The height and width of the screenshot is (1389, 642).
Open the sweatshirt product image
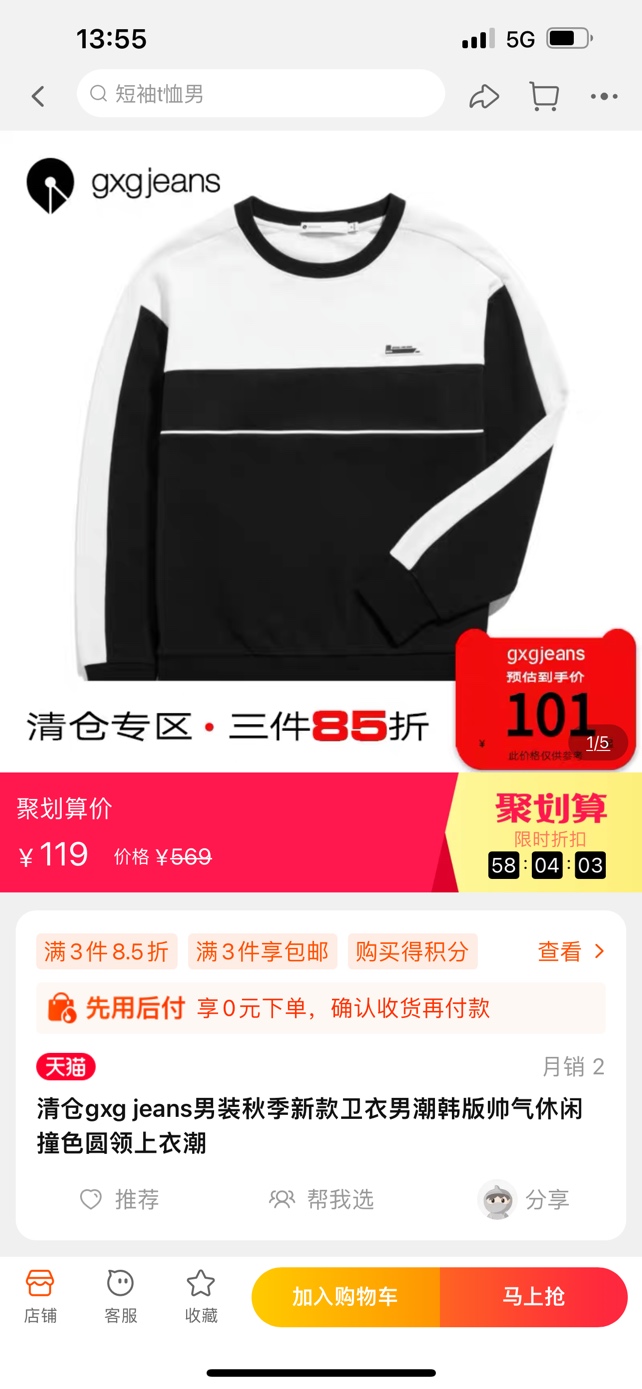[x=320, y=440]
